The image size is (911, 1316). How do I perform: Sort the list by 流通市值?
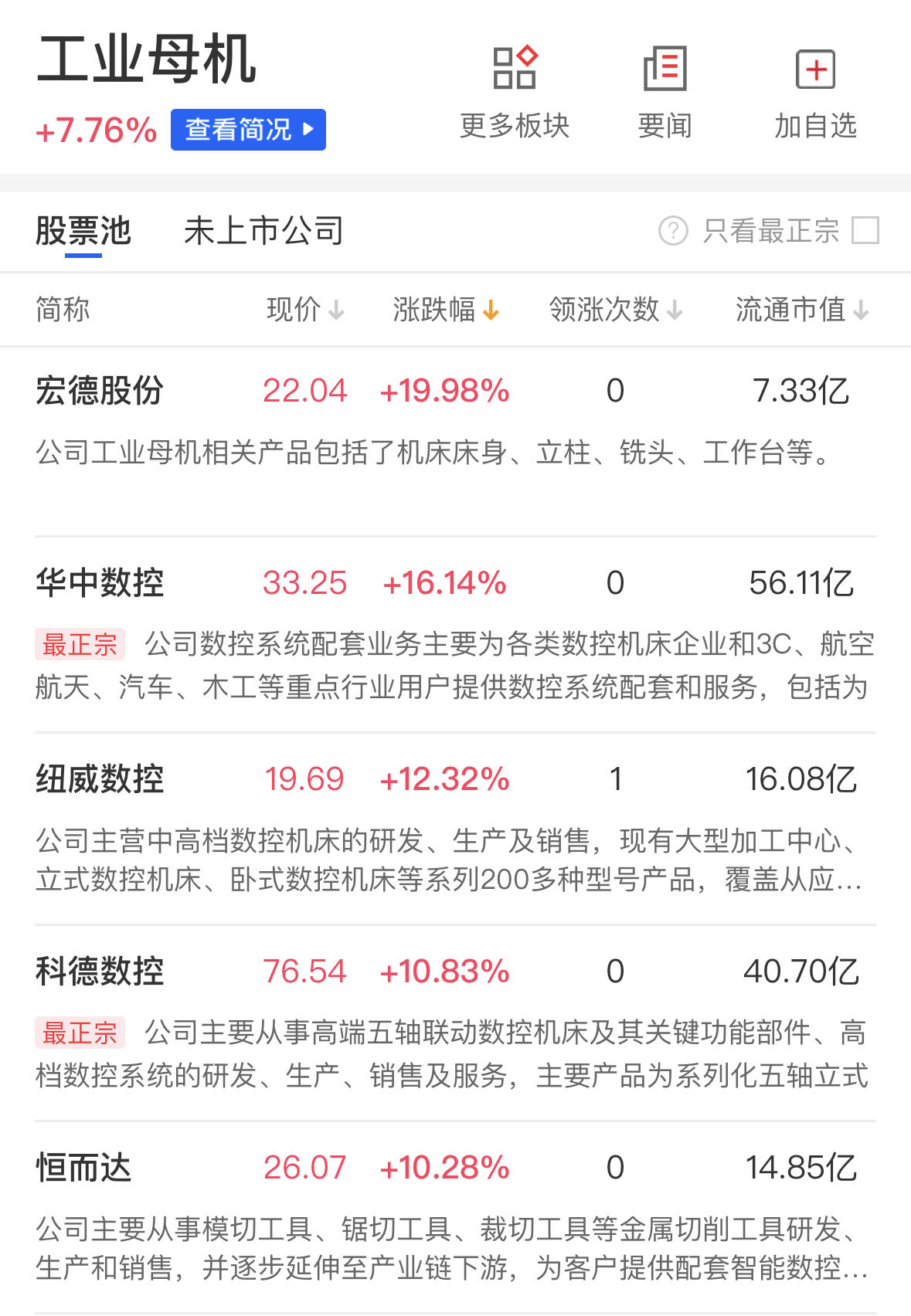tap(801, 310)
